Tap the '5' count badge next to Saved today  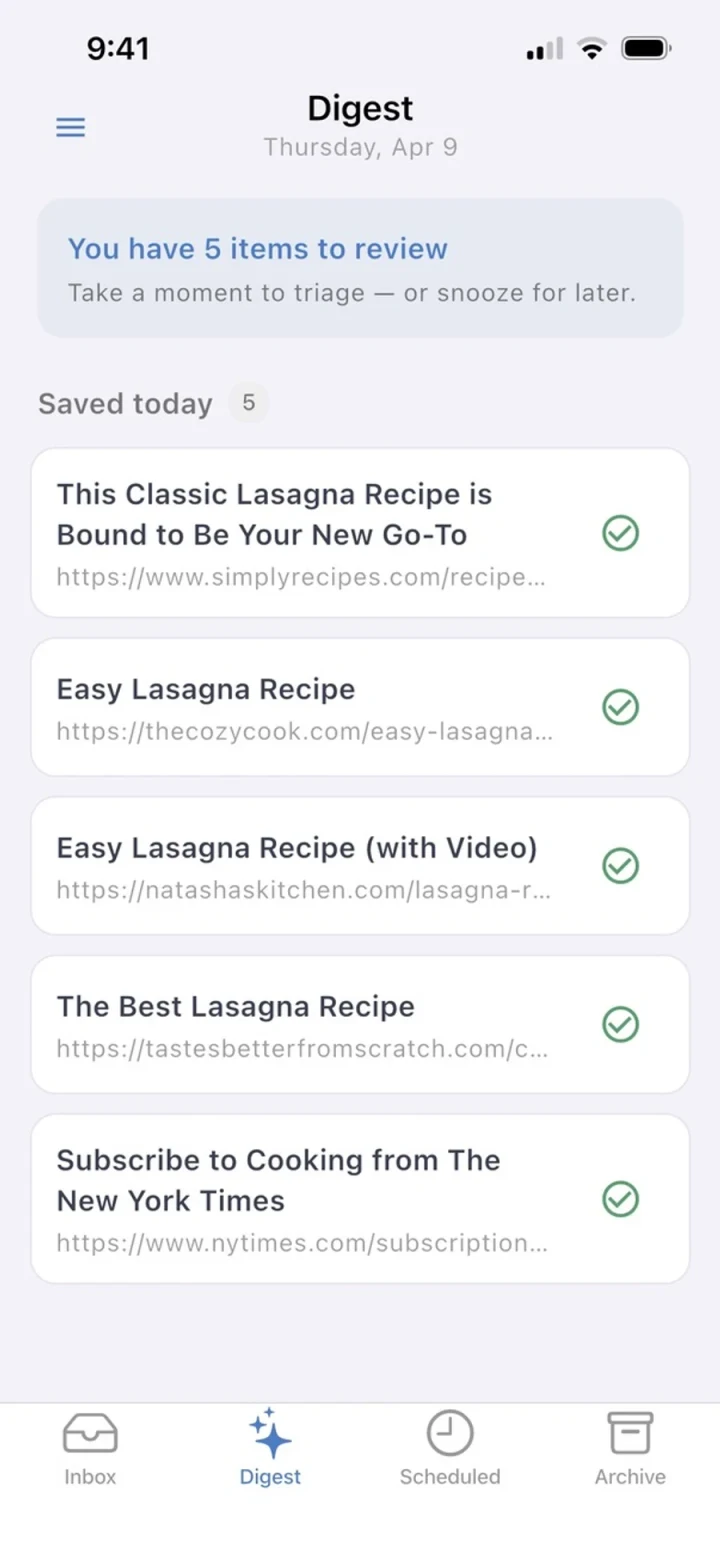click(x=248, y=403)
